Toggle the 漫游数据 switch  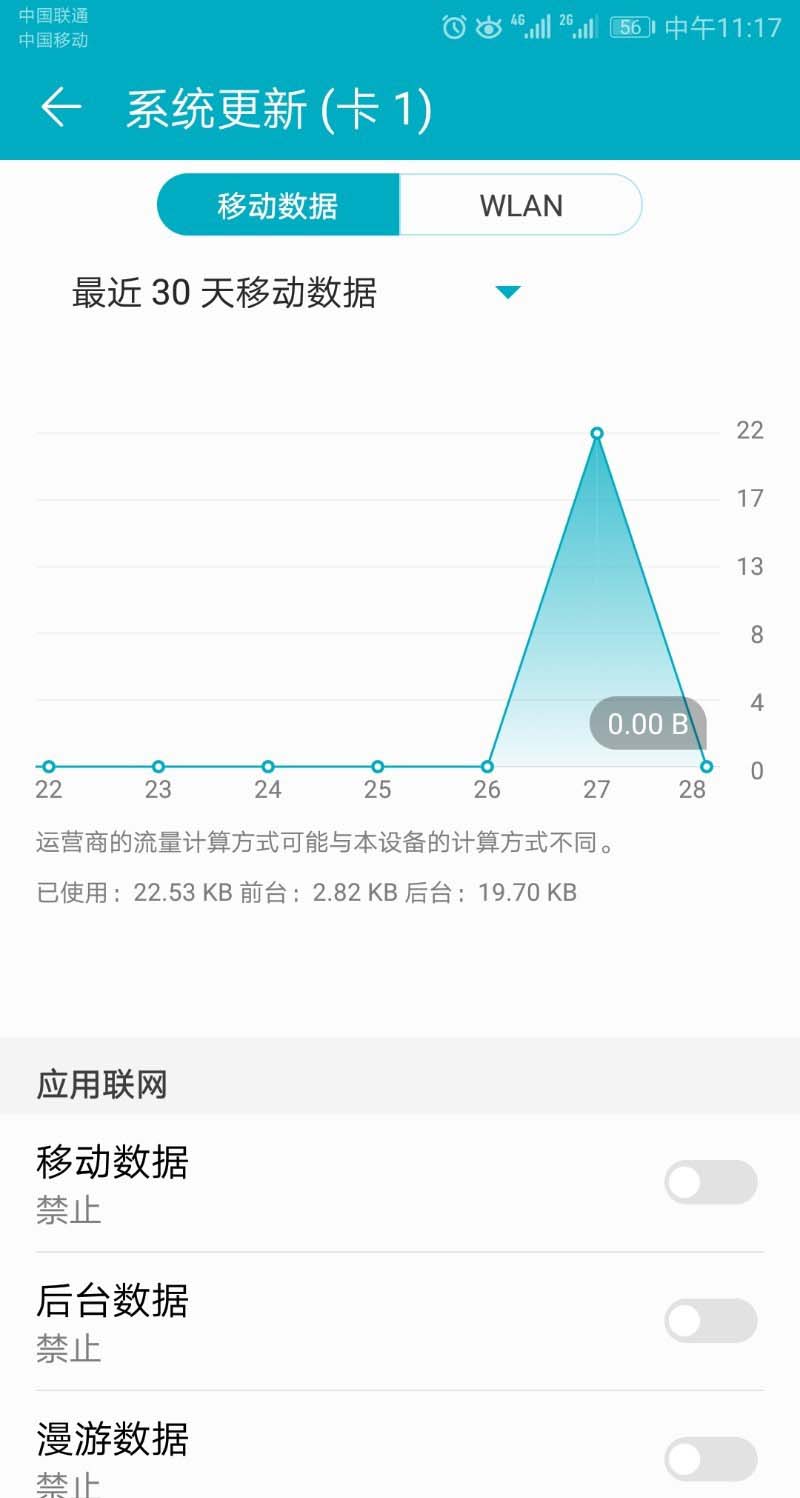point(710,1459)
